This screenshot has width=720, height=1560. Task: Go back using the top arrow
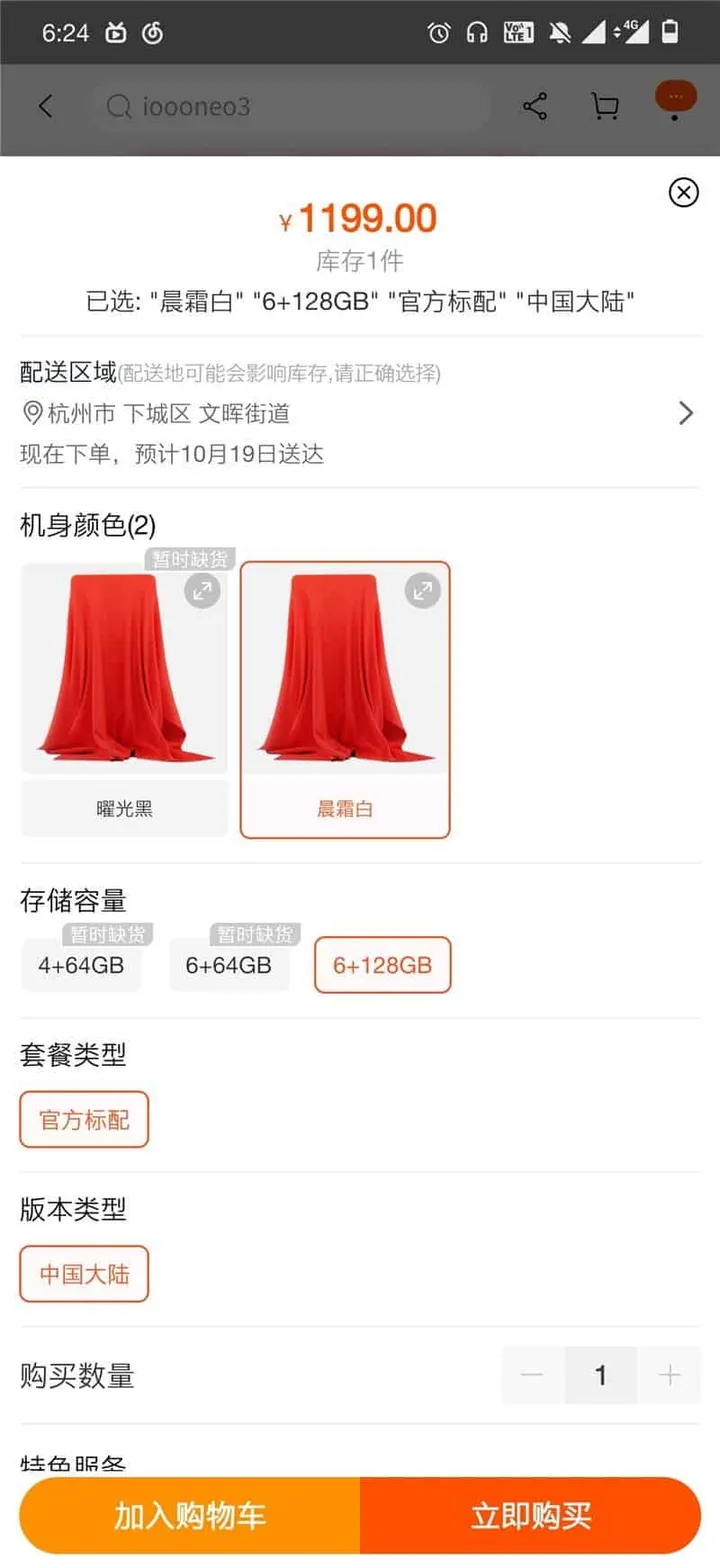pos(45,107)
